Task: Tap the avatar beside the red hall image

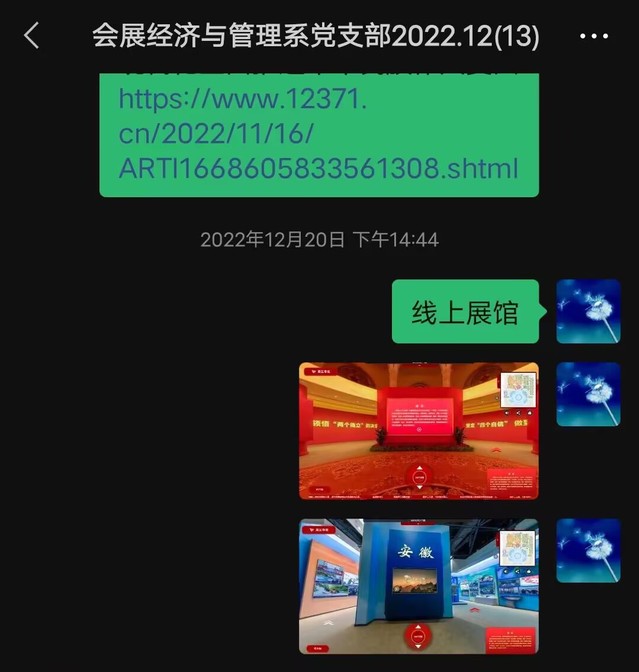Action: coord(588,395)
